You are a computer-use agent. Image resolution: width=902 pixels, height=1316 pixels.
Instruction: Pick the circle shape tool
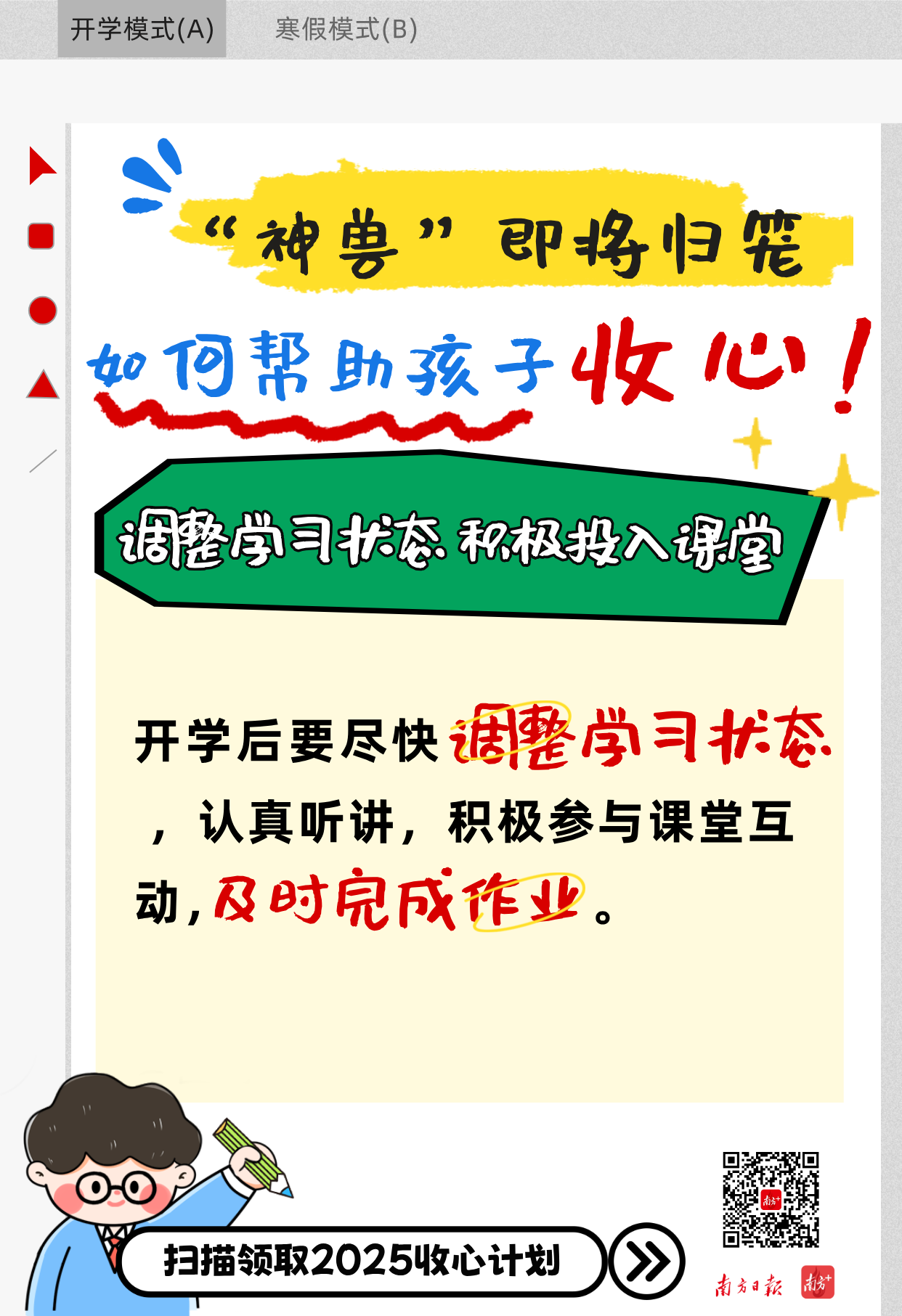(42, 311)
